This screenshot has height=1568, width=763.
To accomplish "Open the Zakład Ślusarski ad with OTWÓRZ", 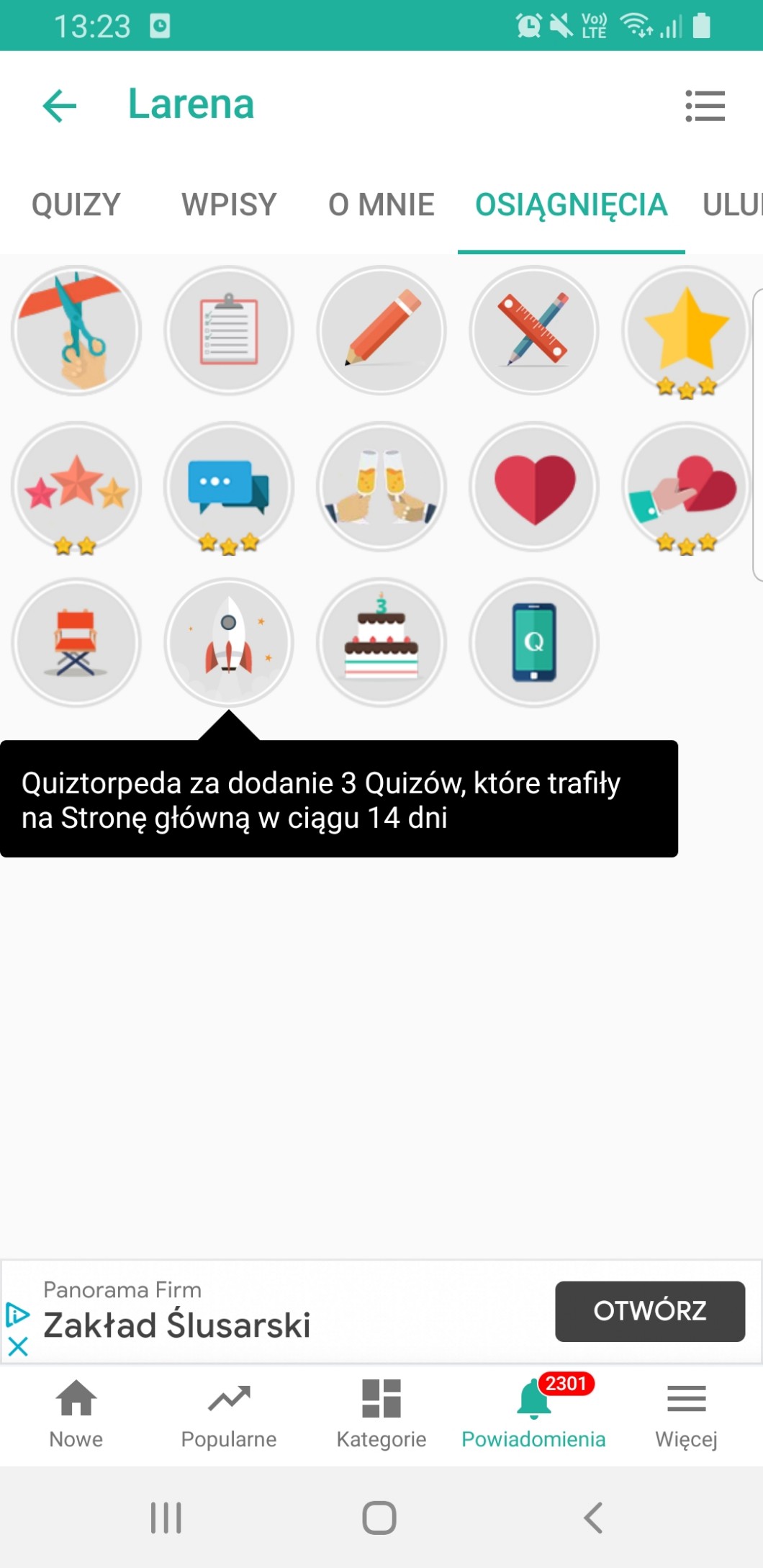I will tap(649, 1311).
